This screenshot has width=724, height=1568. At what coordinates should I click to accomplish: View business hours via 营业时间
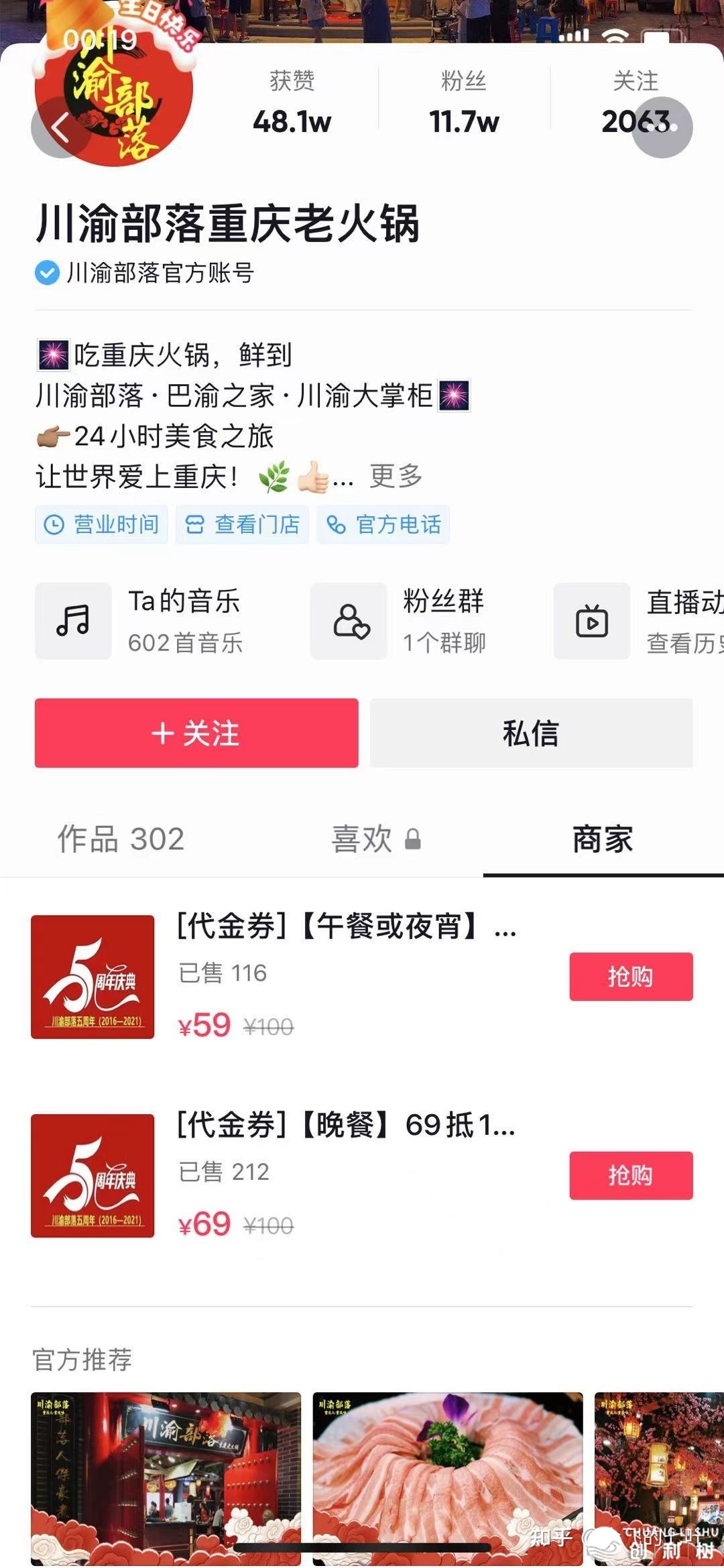102,524
